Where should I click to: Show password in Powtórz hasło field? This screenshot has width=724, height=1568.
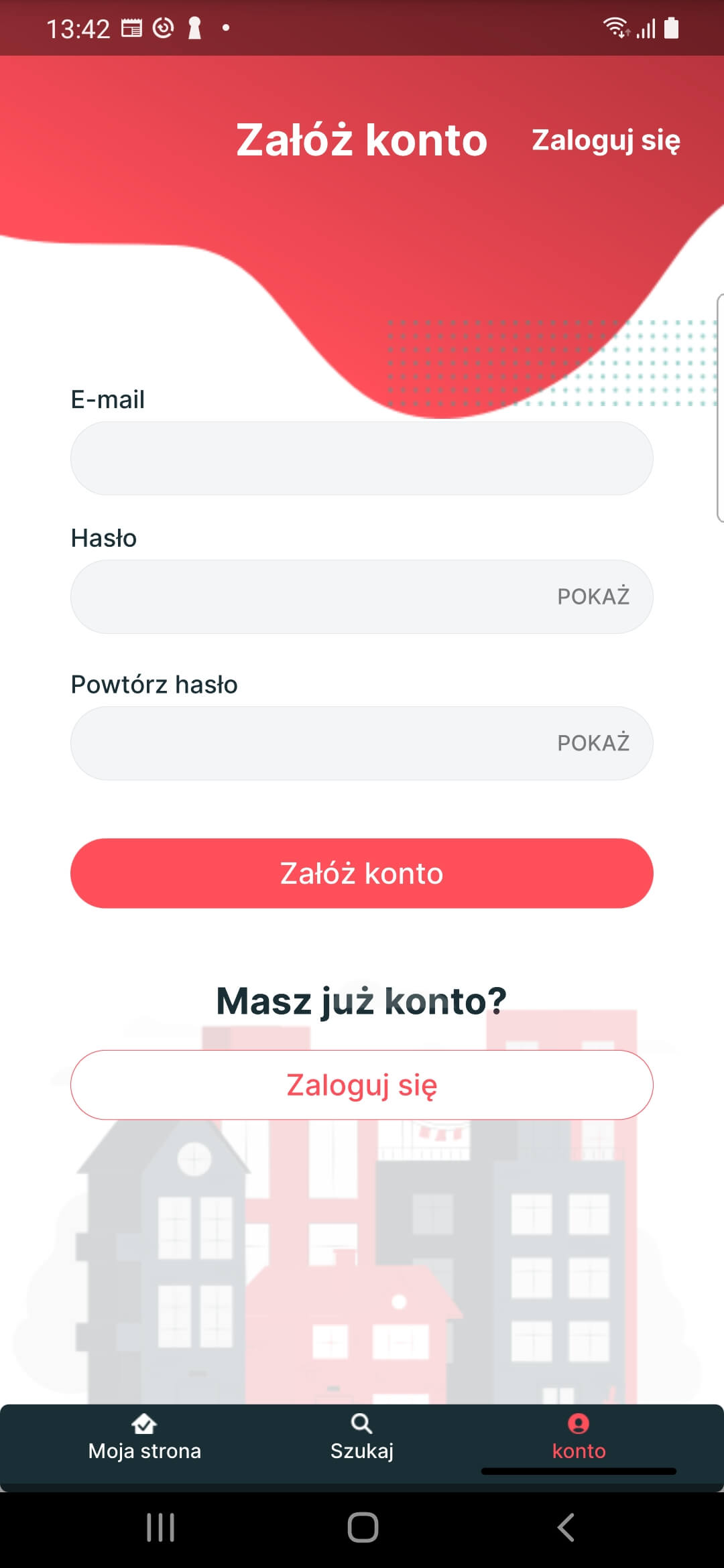593,742
